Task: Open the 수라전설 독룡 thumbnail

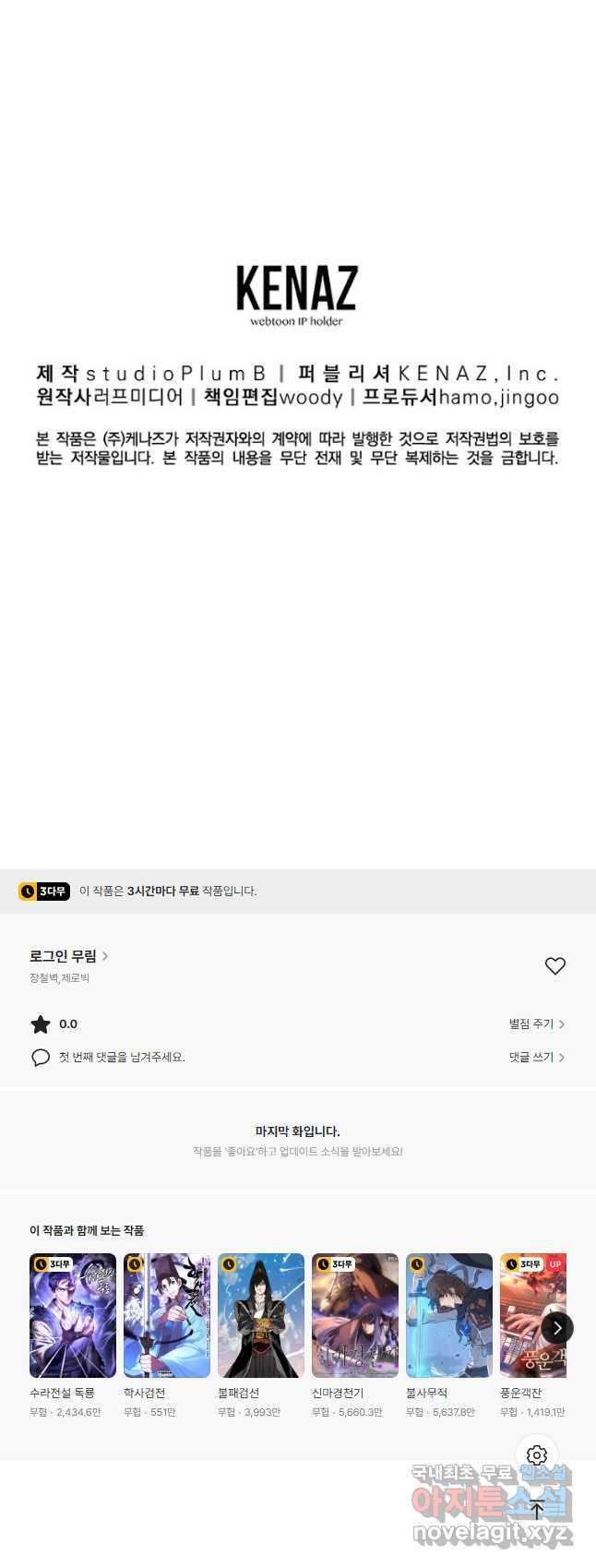Action: tap(73, 1315)
